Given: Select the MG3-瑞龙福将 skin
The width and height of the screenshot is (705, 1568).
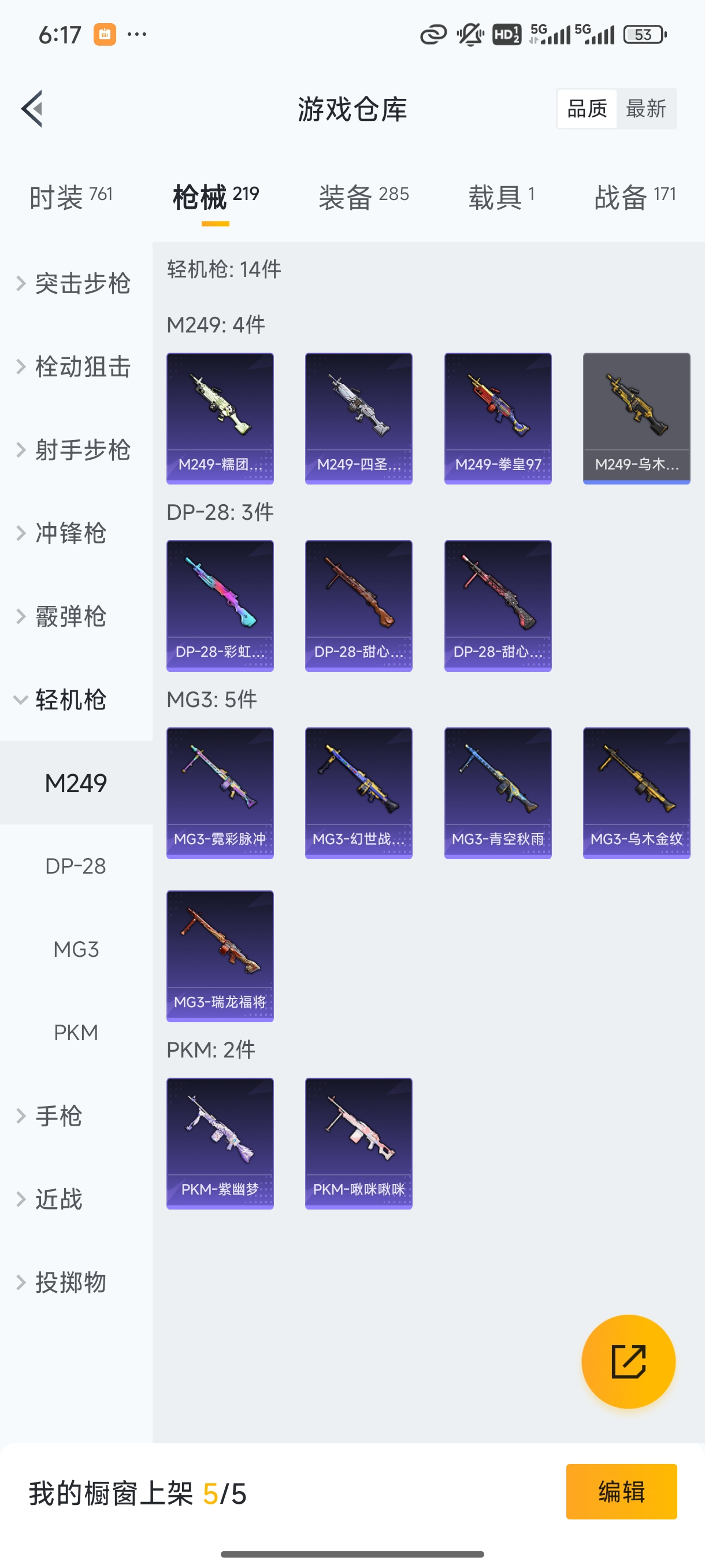Looking at the screenshot, I should click(220, 956).
